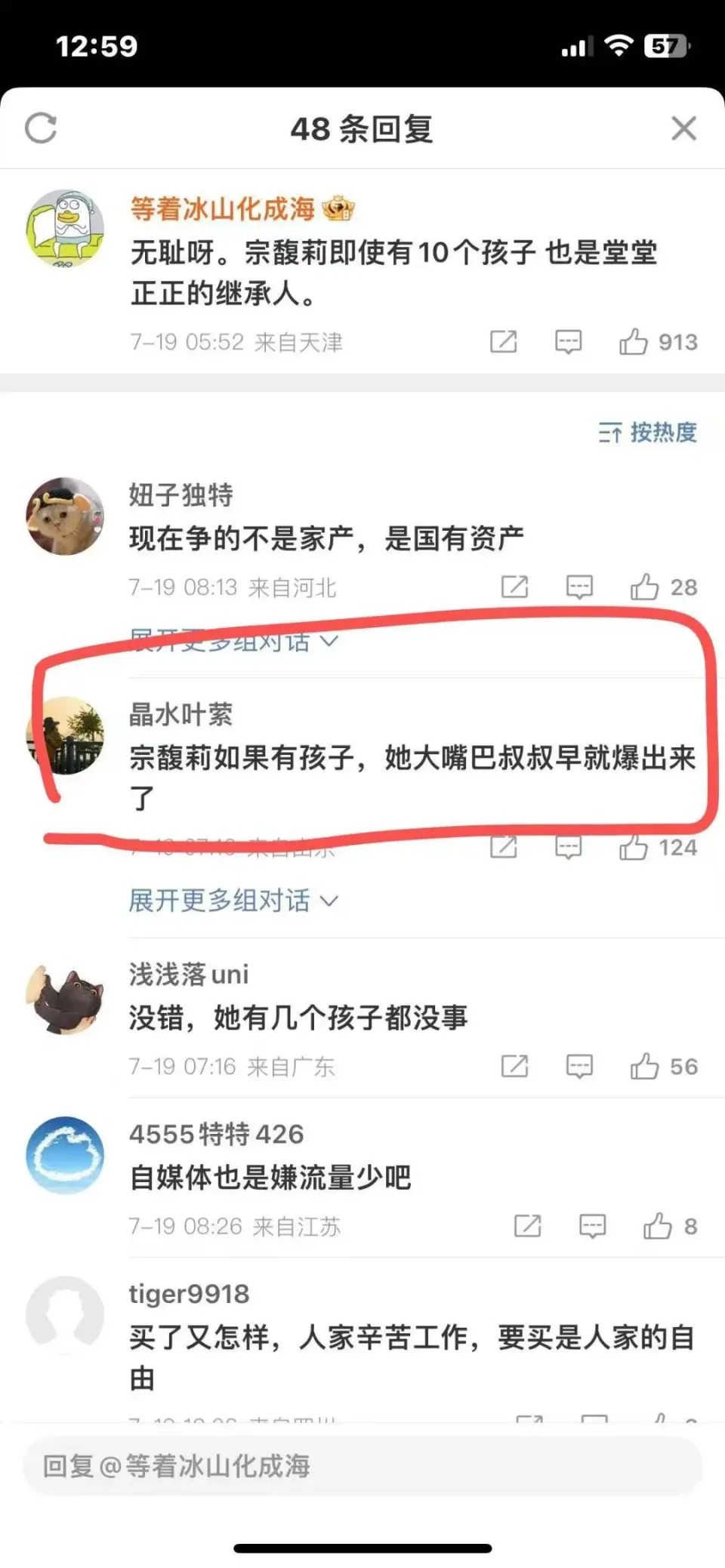
Task: Like 晶水叶萦's reply
Action: click(x=634, y=848)
